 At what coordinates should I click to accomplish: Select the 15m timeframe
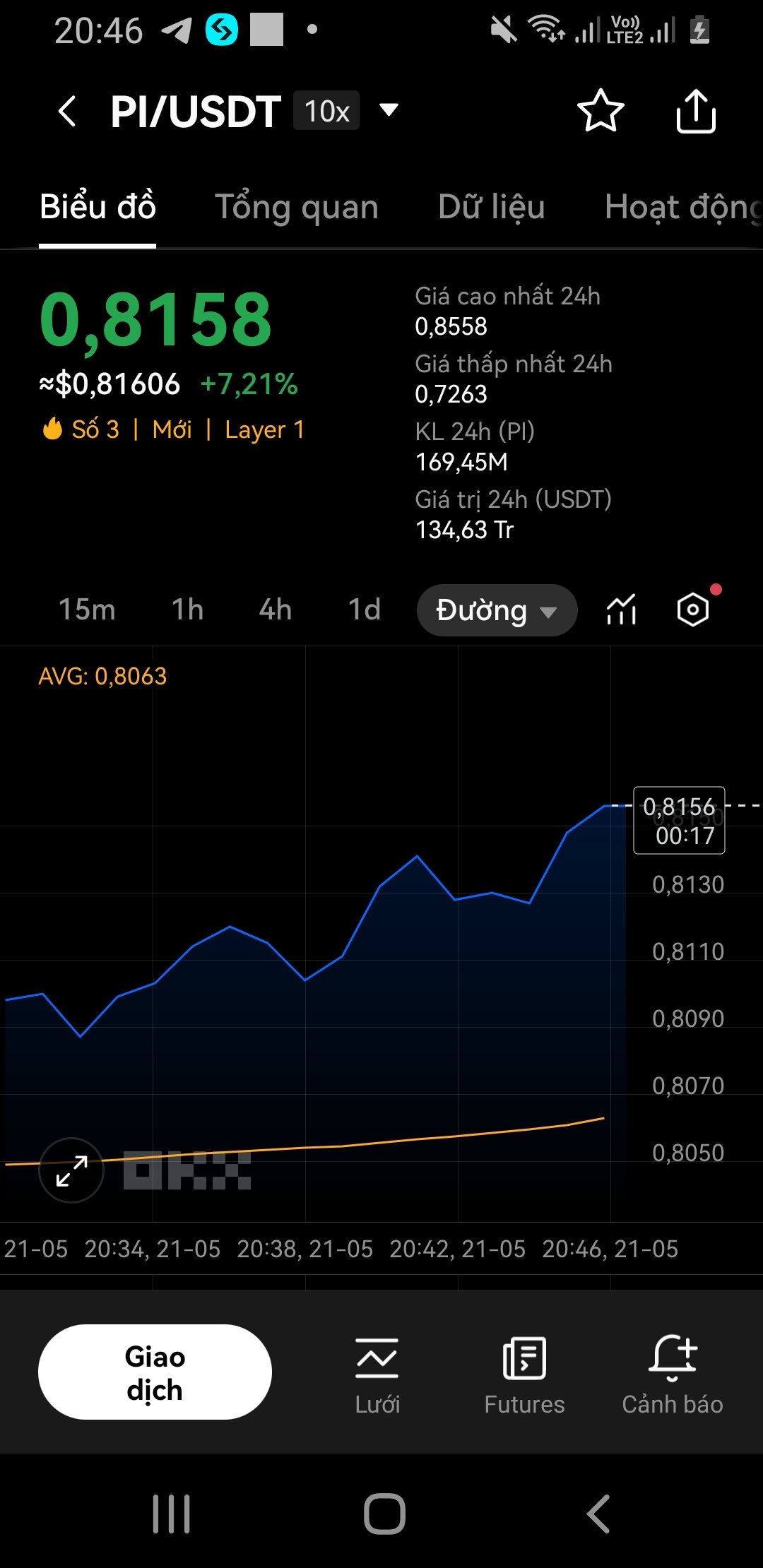click(x=87, y=610)
